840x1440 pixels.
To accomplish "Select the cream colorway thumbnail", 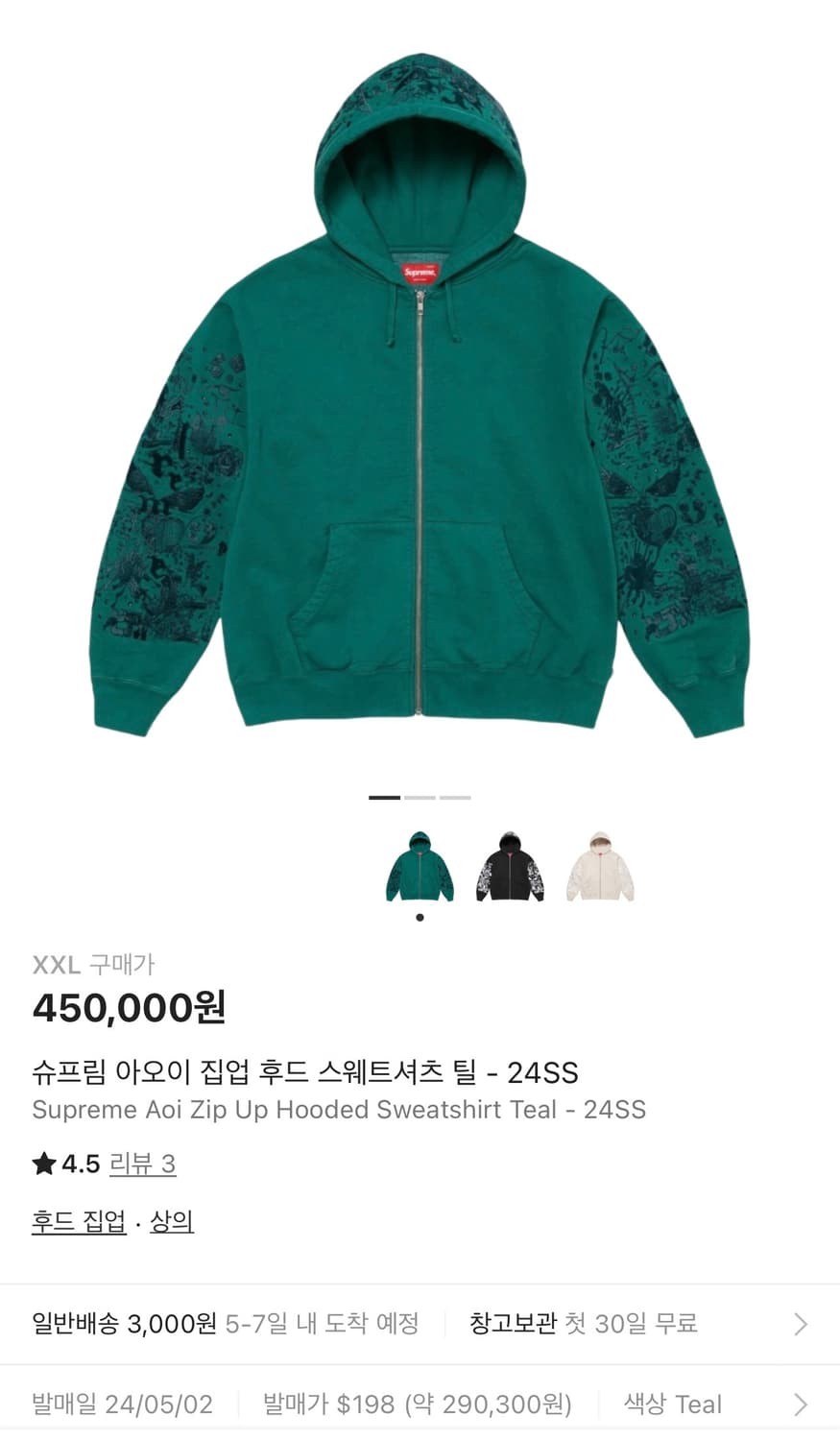I will [599, 865].
